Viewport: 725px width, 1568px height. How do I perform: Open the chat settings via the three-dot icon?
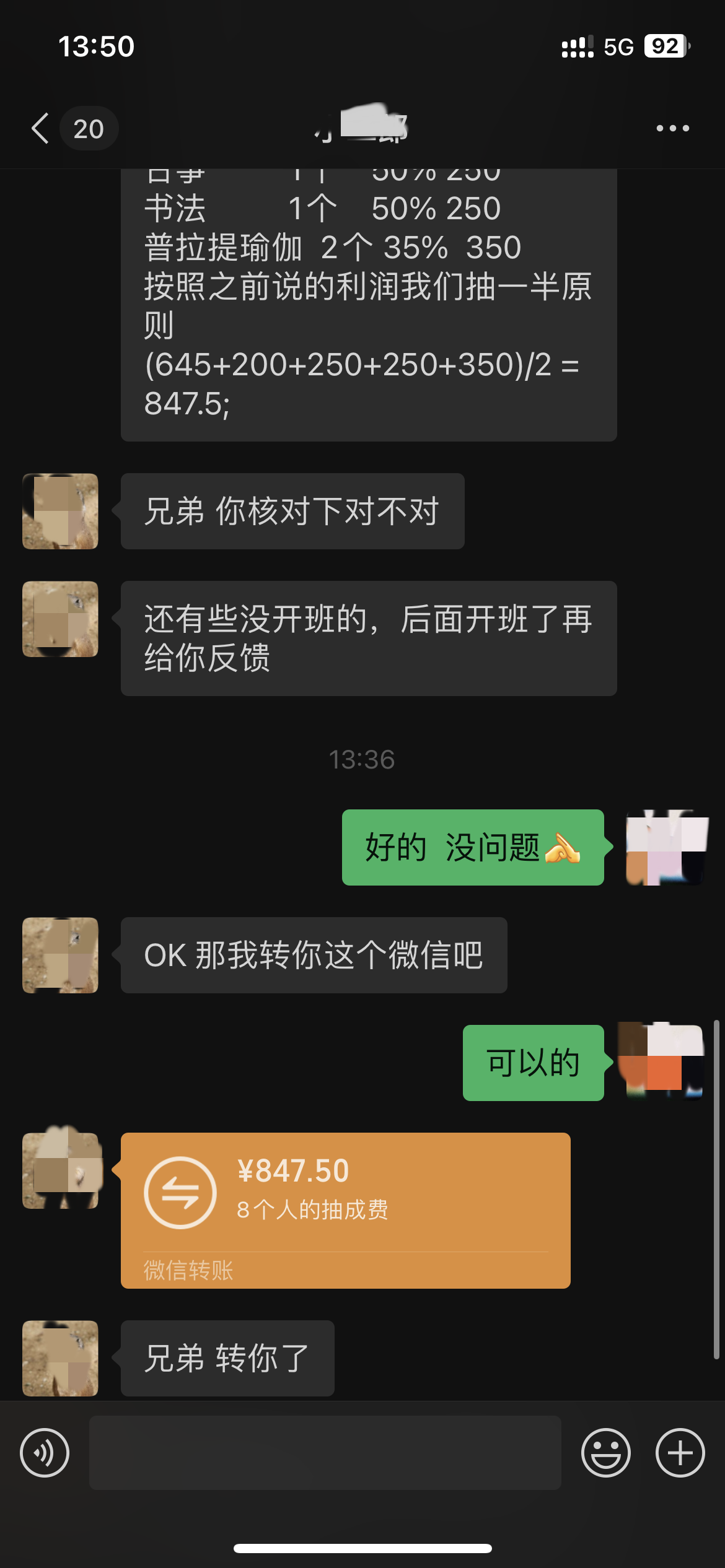(x=672, y=127)
